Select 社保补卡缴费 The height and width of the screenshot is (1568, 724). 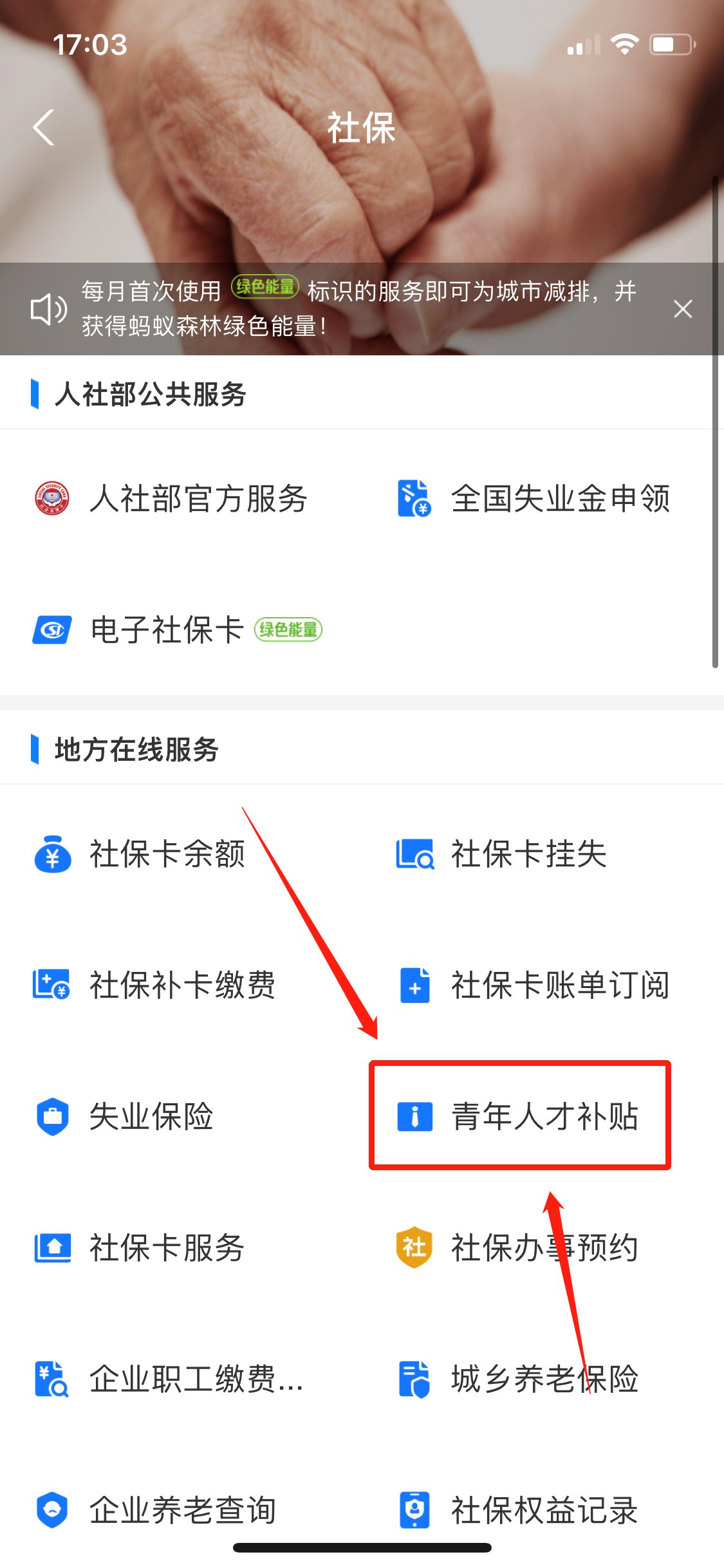[x=154, y=985]
